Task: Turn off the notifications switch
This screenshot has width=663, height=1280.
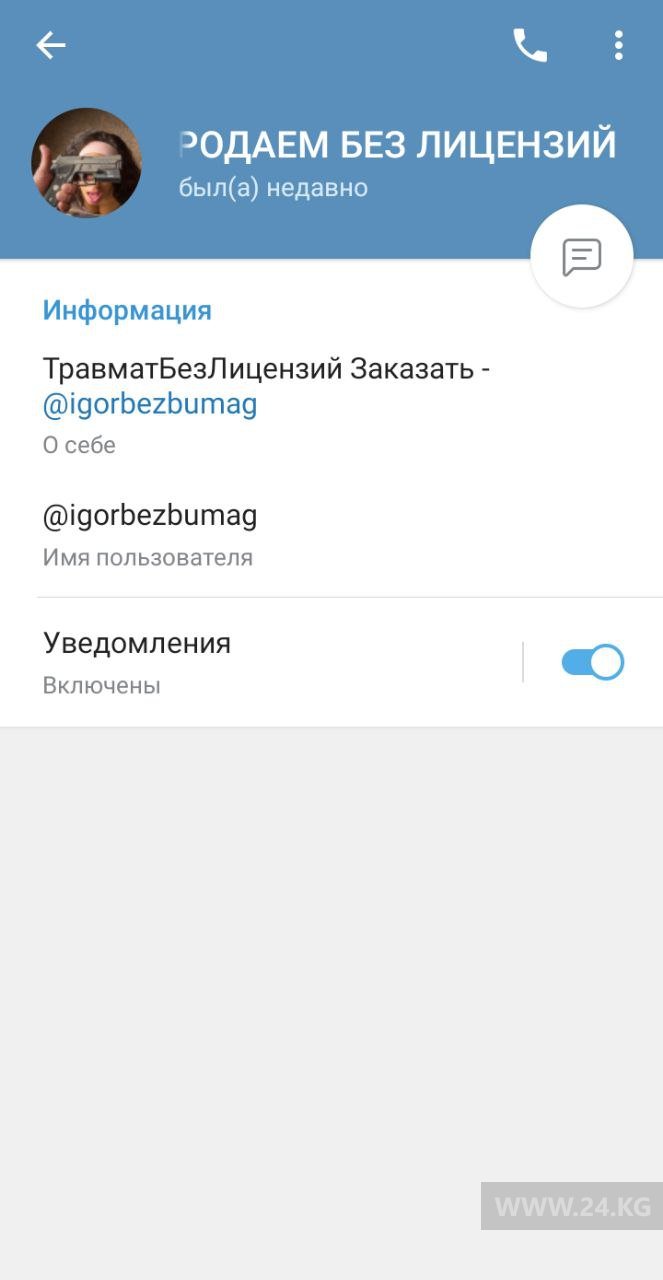Action: (593, 662)
